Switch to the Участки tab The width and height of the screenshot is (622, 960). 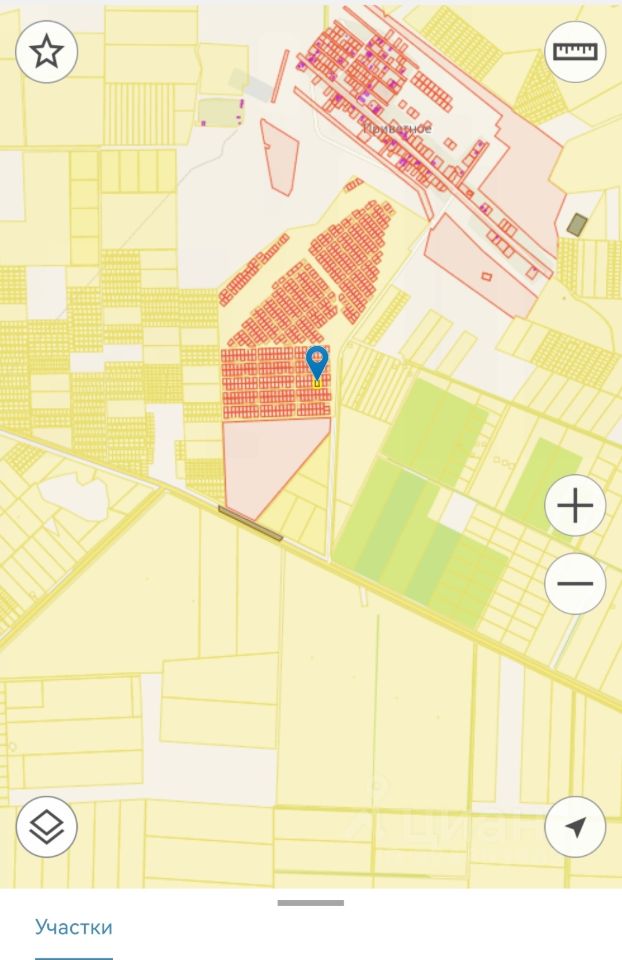74,927
